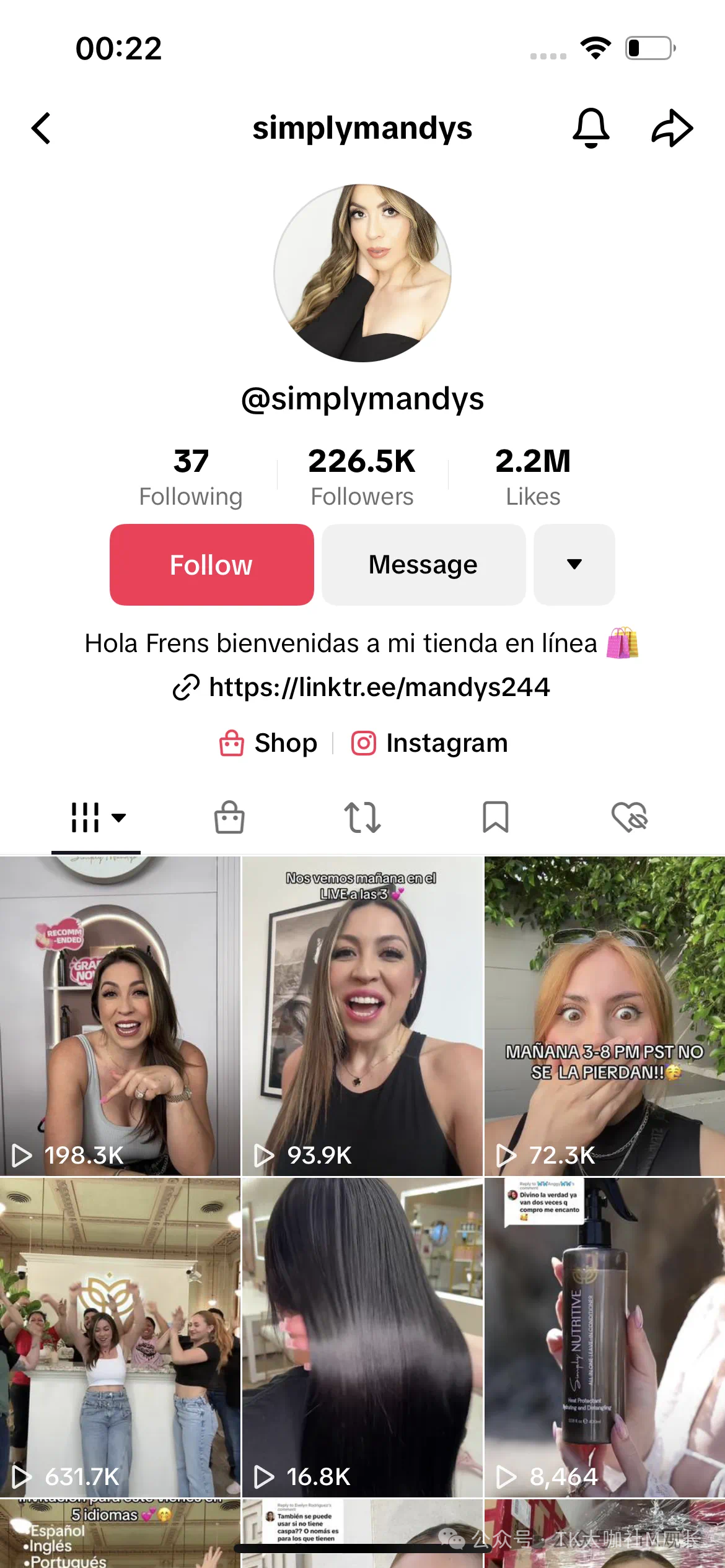Play the video with 198.3K views
This screenshot has width=725, height=1568.
coord(120,1016)
